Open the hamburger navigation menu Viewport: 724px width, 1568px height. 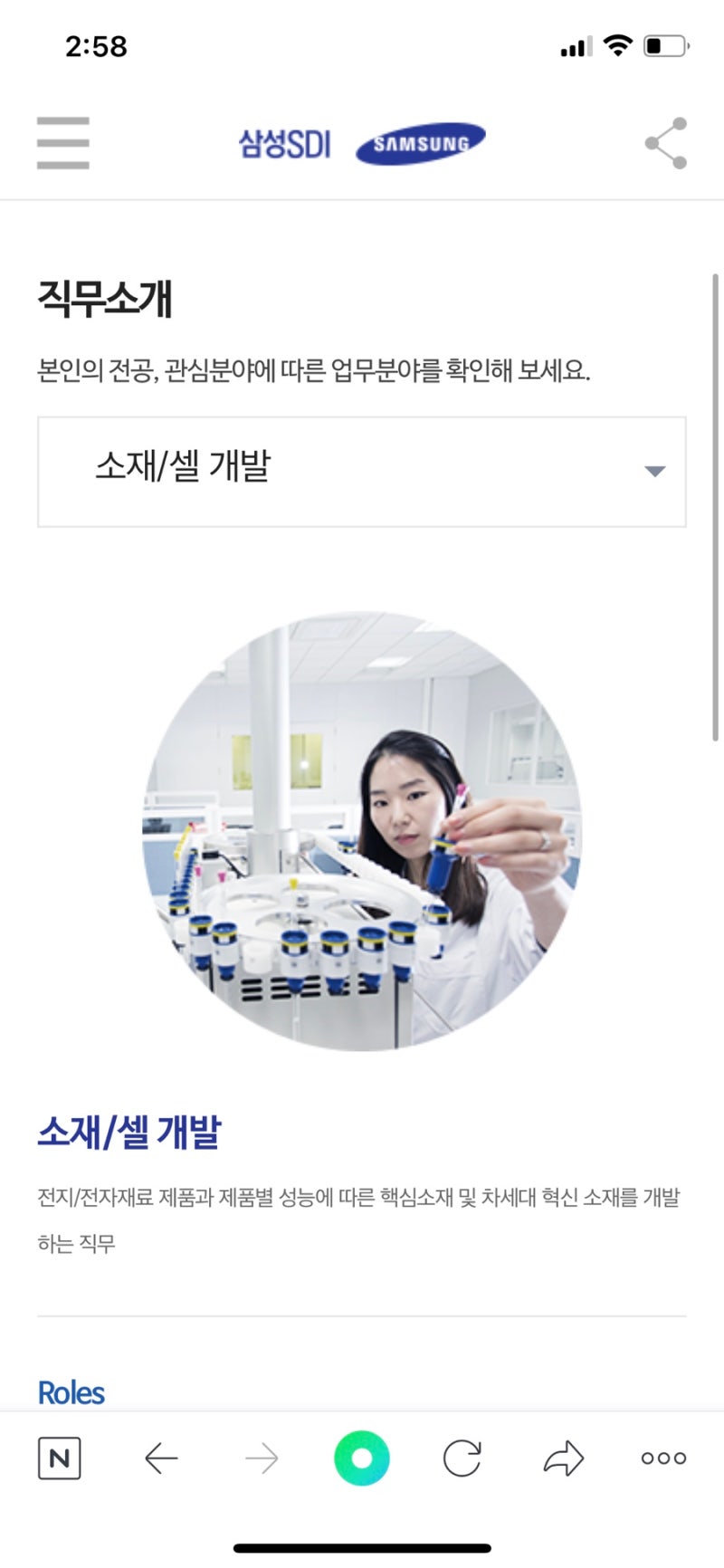pyautogui.click(x=62, y=142)
